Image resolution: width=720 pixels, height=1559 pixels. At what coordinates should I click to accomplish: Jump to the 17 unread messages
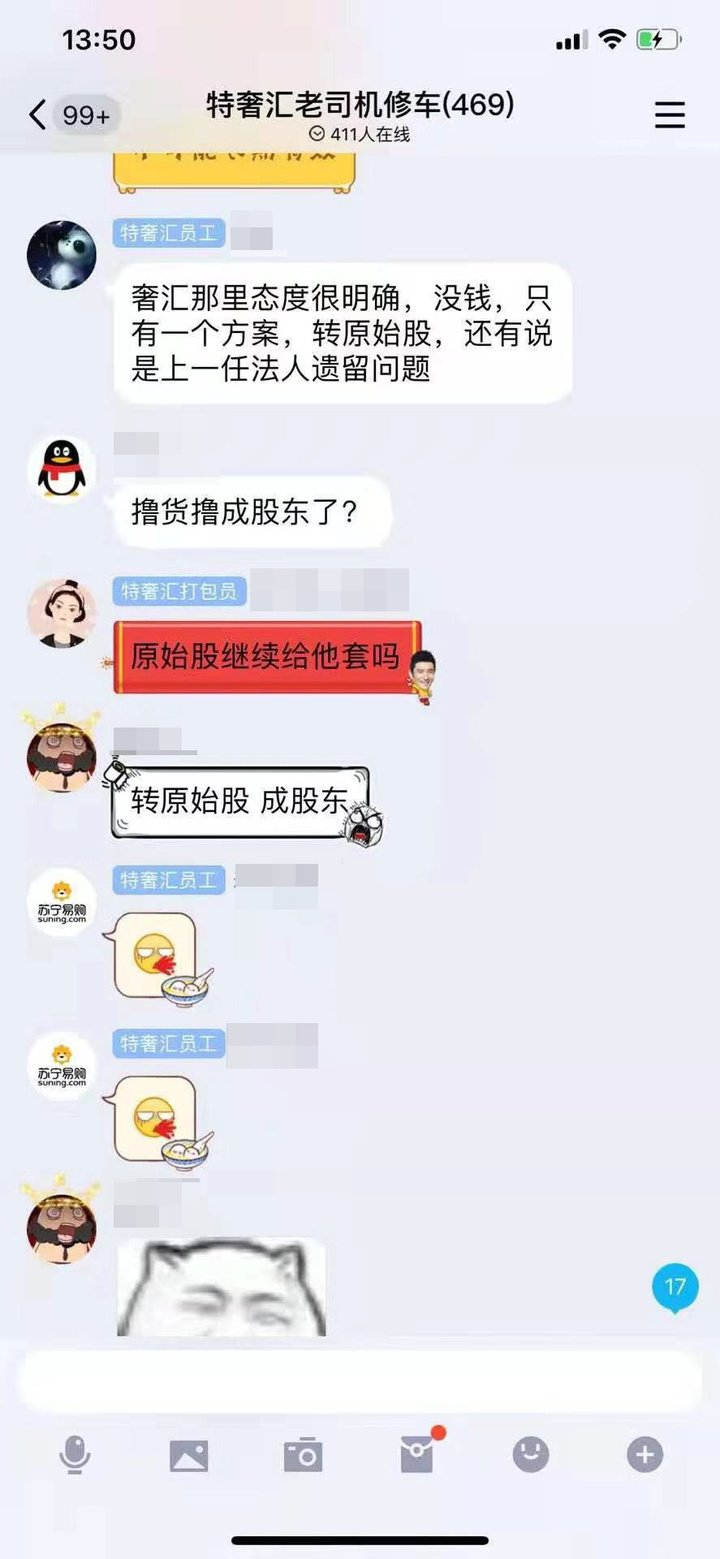(x=675, y=1287)
